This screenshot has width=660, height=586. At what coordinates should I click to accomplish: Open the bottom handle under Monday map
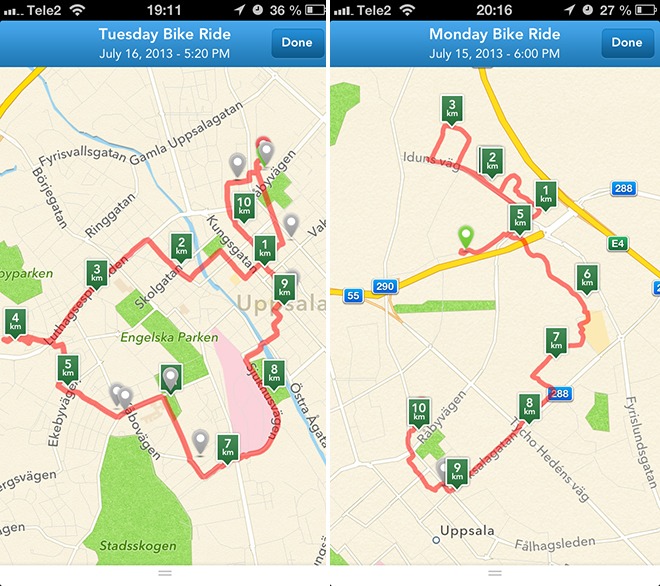click(x=495, y=573)
